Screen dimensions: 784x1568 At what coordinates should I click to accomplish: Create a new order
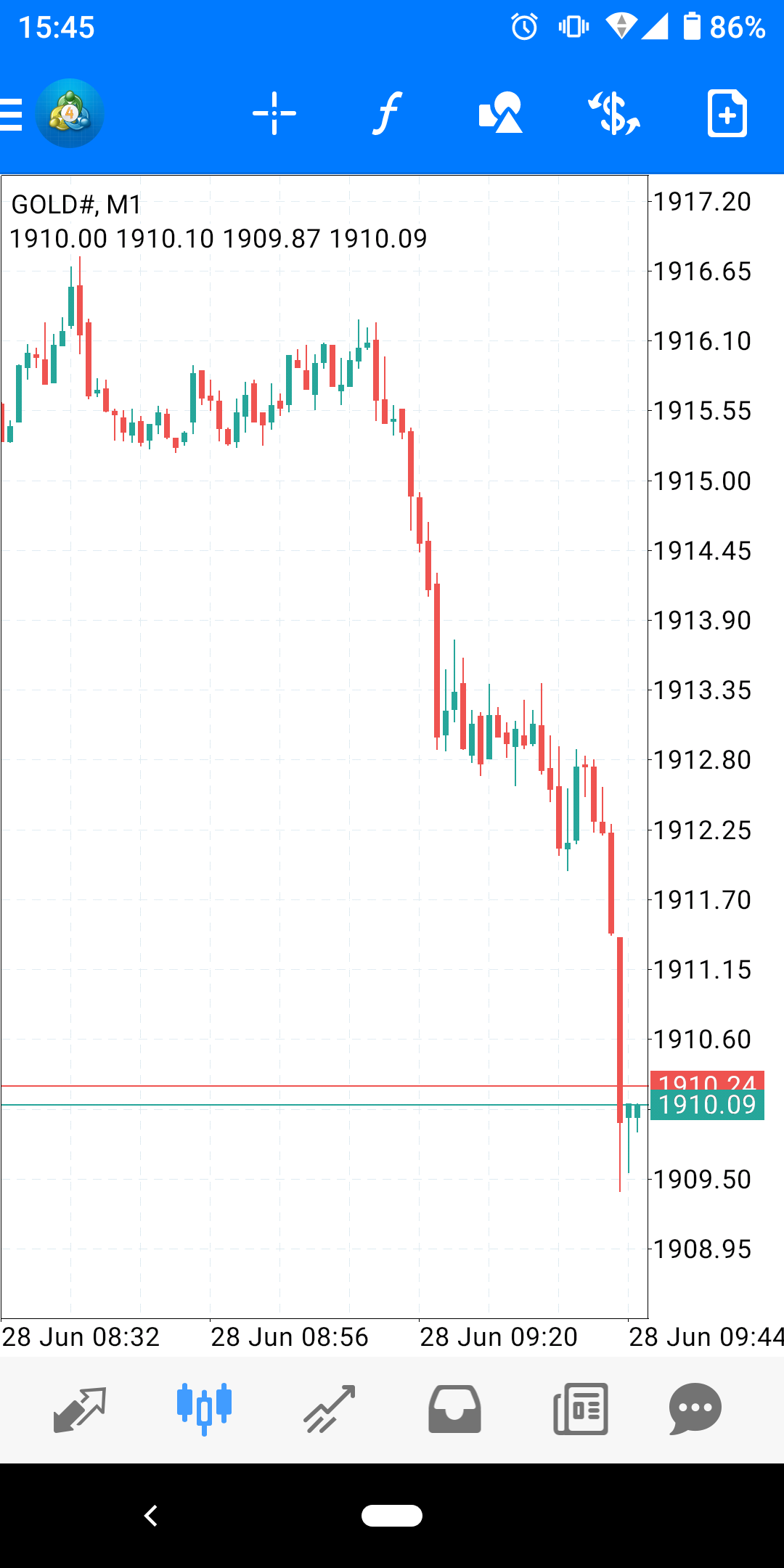pyautogui.click(x=727, y=114)
